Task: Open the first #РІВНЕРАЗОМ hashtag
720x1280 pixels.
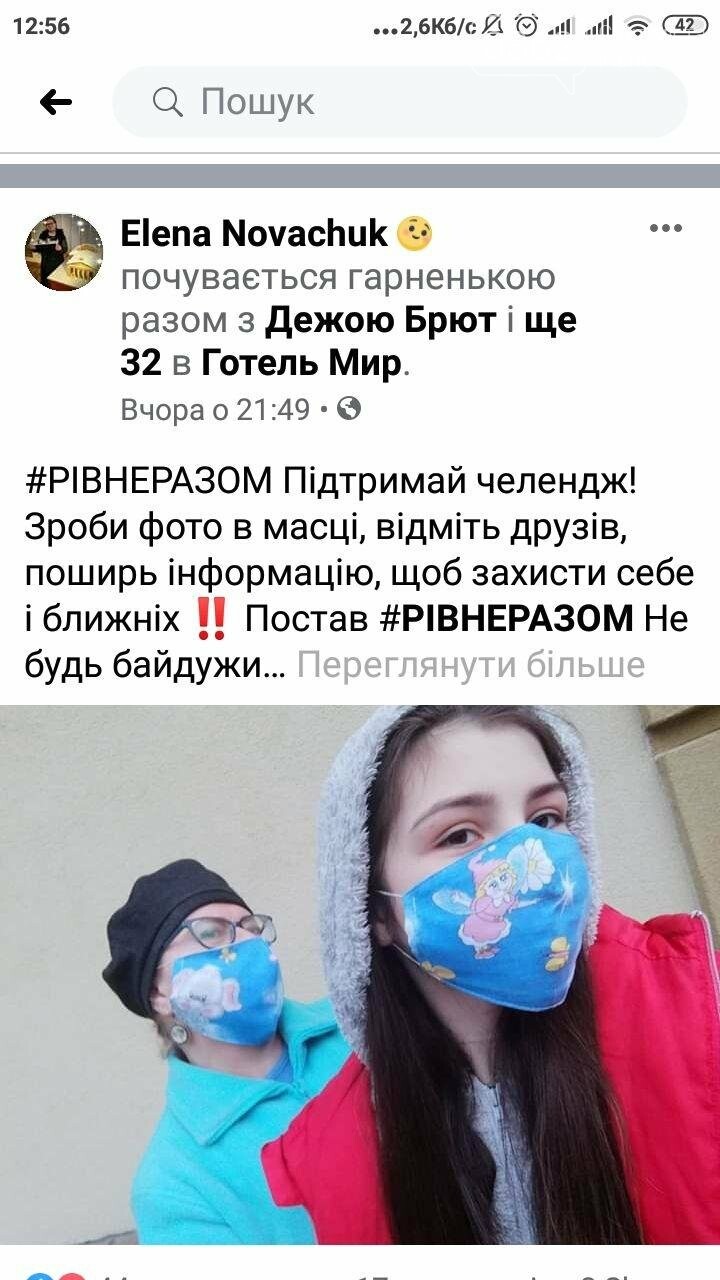Action: tap(147, 480)
